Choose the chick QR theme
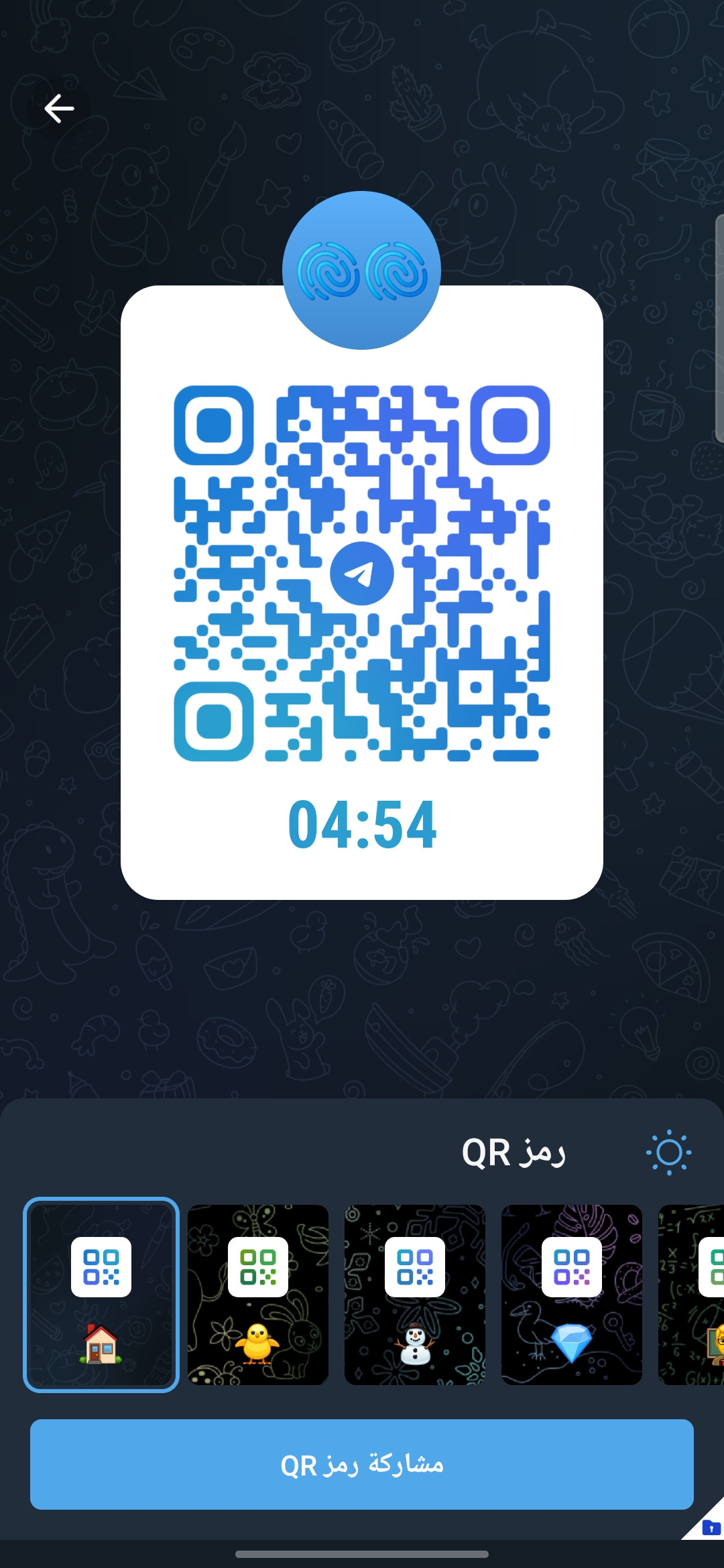 tap(258, 1295)
